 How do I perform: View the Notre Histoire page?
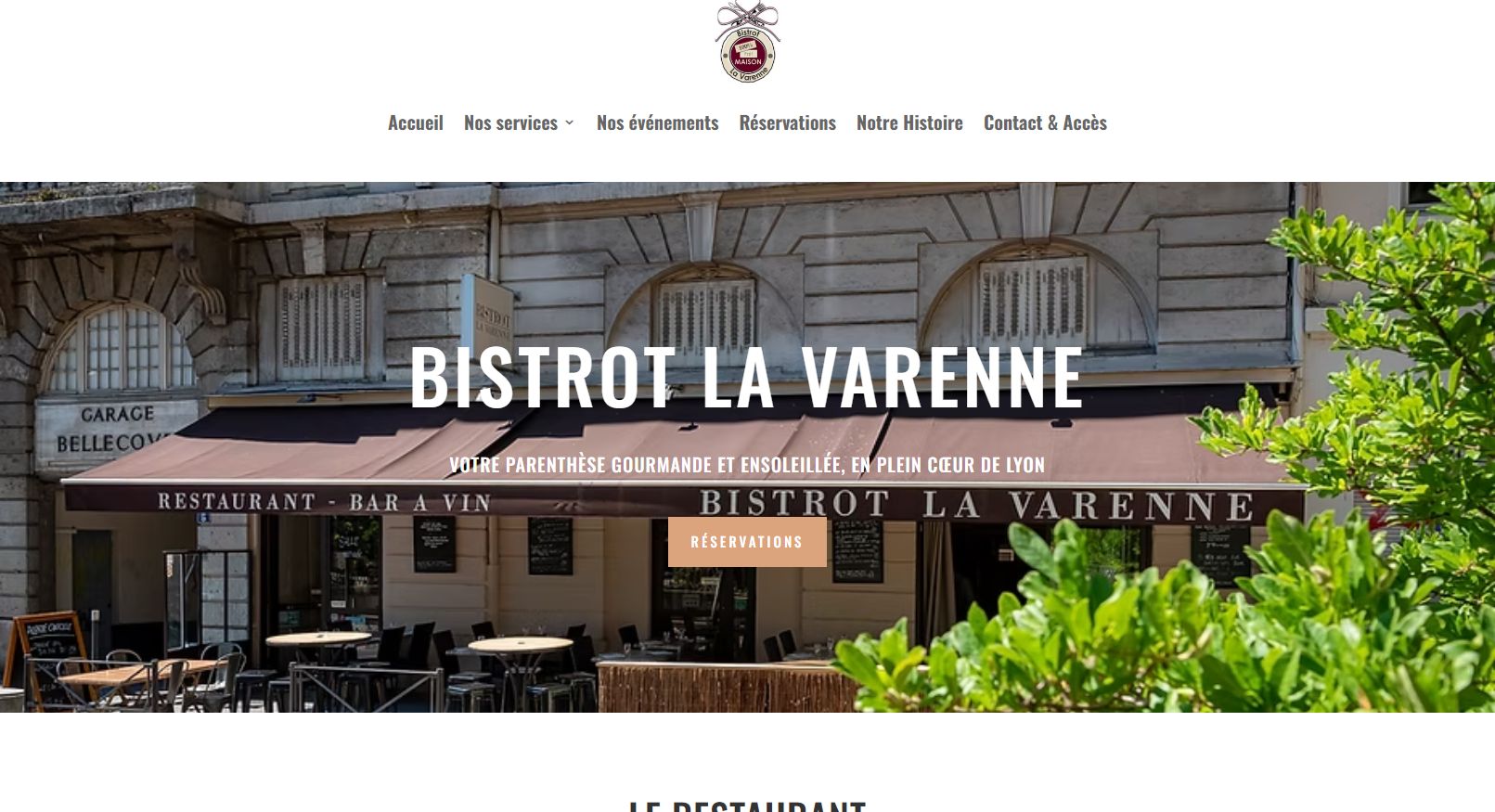909,122
